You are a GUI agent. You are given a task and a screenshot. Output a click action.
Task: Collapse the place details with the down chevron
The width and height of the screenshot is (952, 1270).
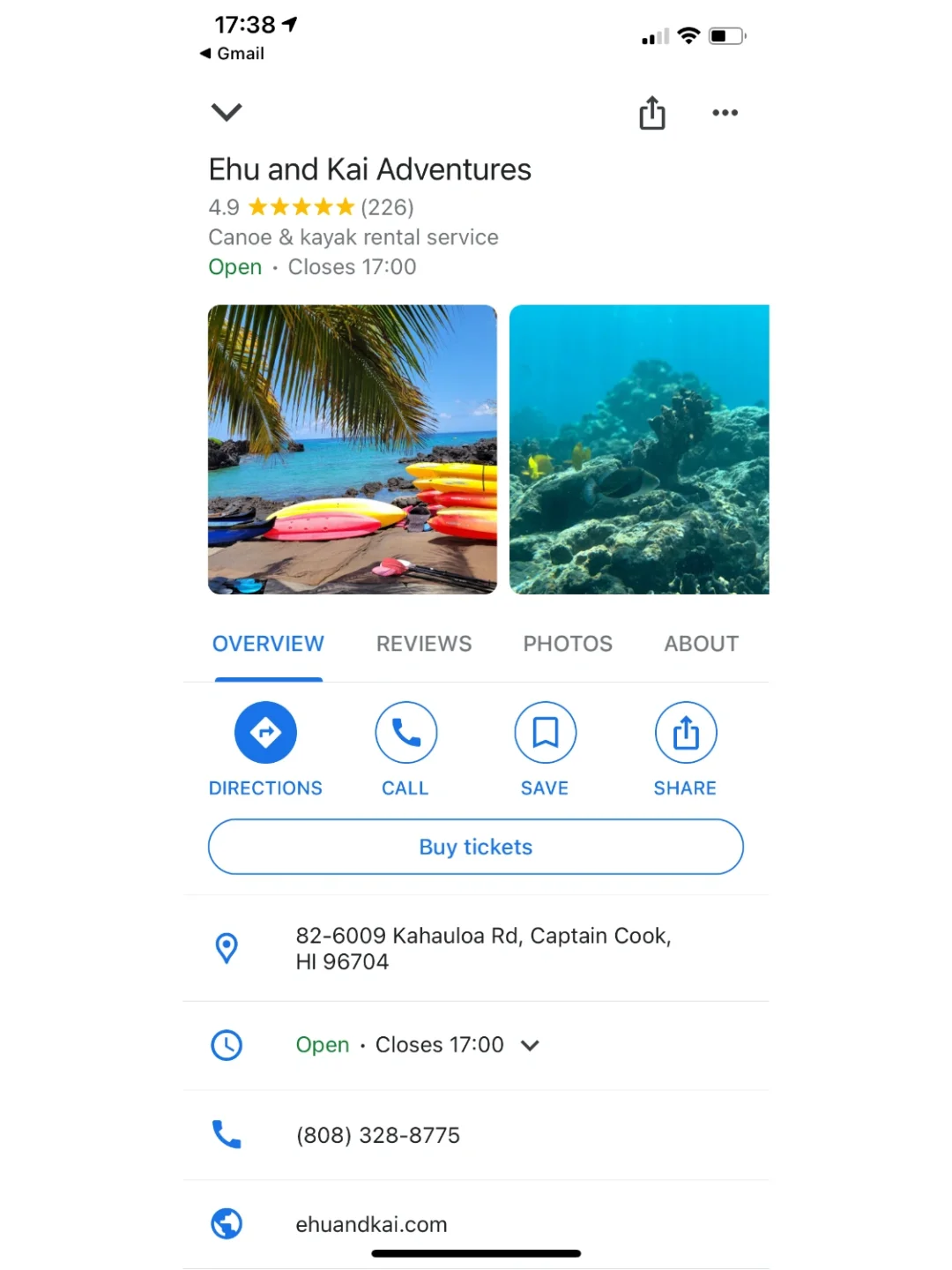227,112
